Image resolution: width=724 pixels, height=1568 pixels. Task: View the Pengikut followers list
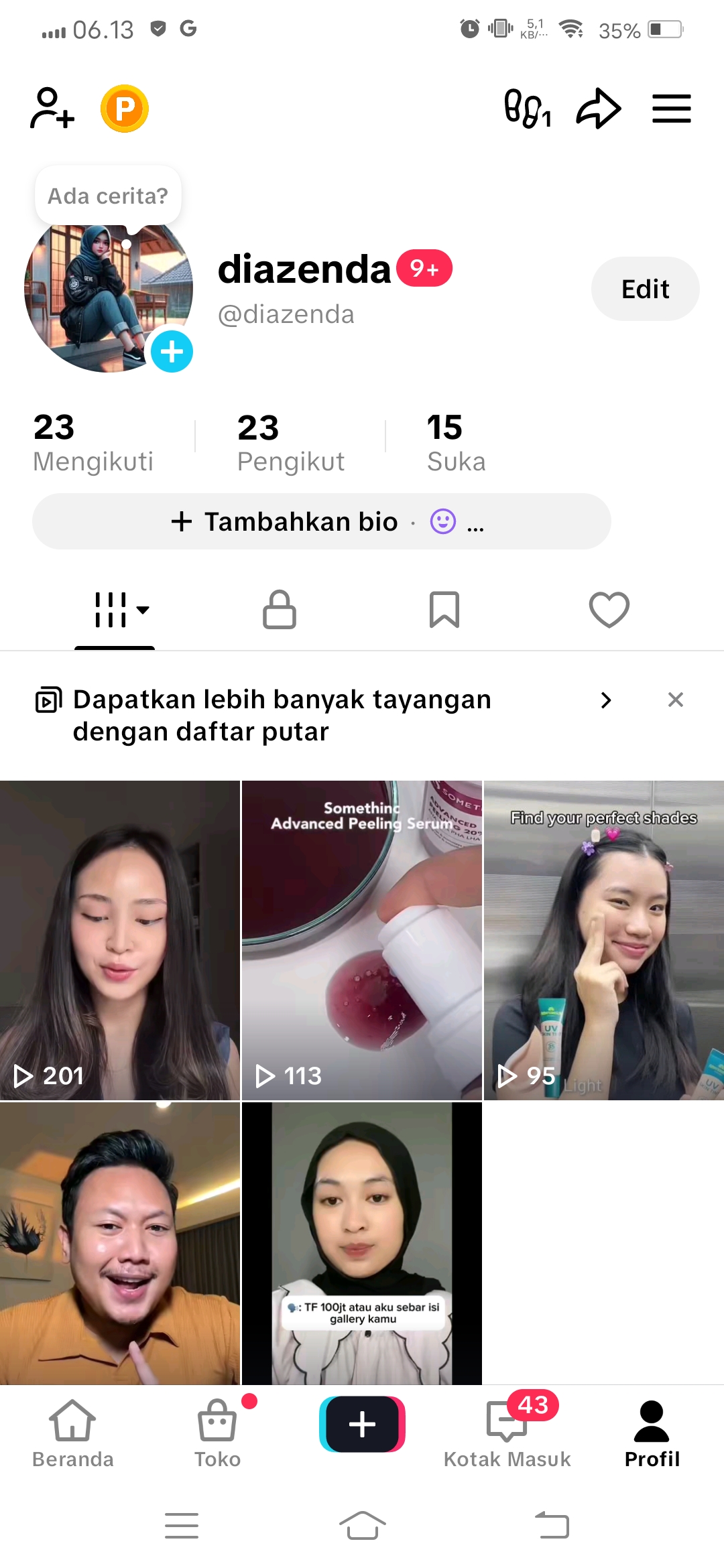290,443
